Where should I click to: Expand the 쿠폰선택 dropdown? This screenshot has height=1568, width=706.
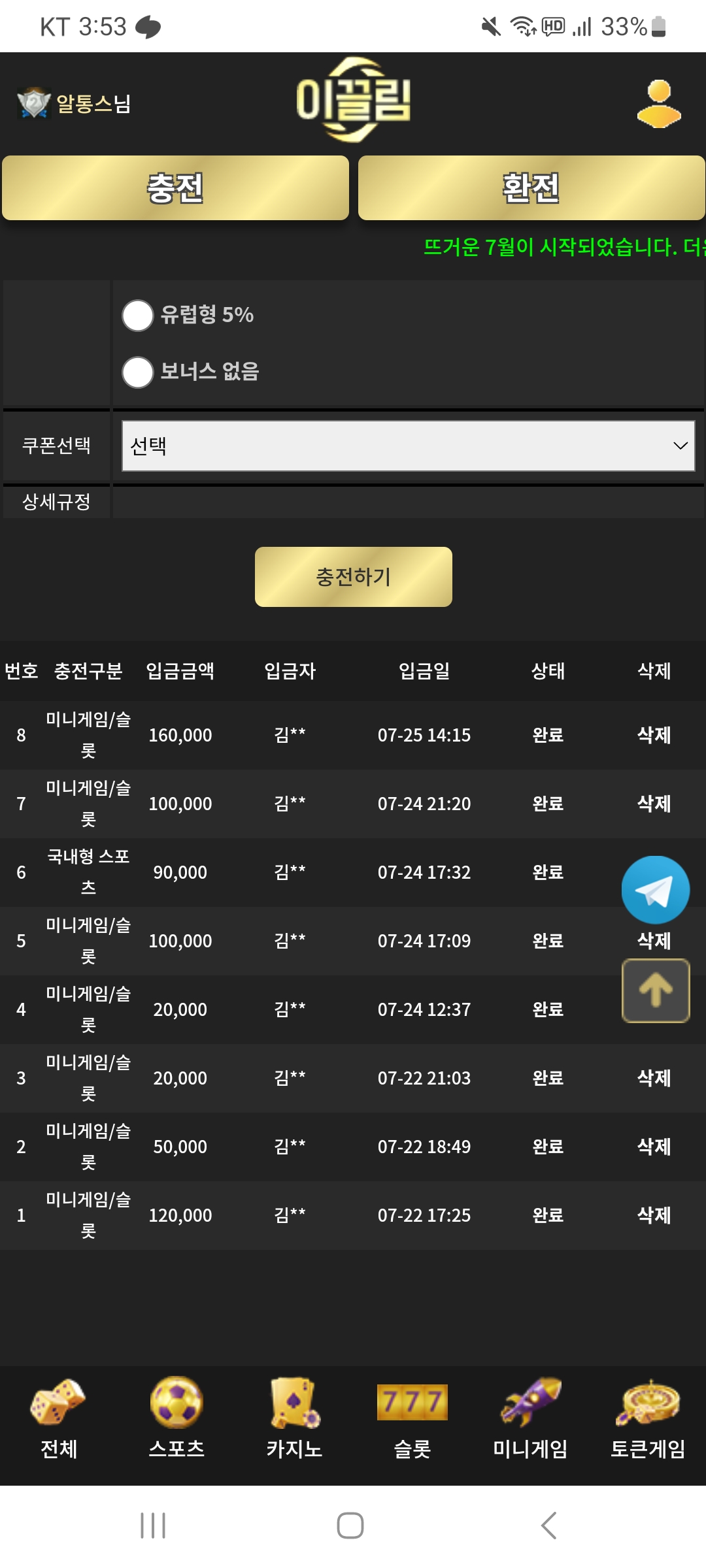point(408,446)
